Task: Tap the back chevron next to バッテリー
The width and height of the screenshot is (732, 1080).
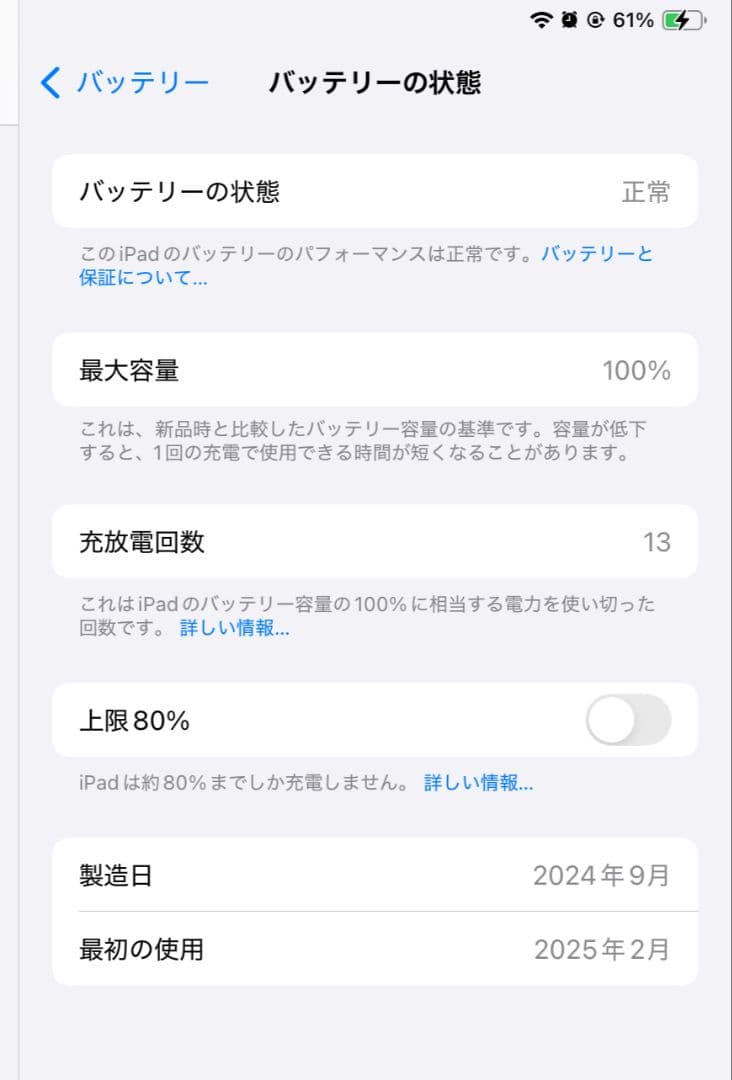Action: click(49, 83)
